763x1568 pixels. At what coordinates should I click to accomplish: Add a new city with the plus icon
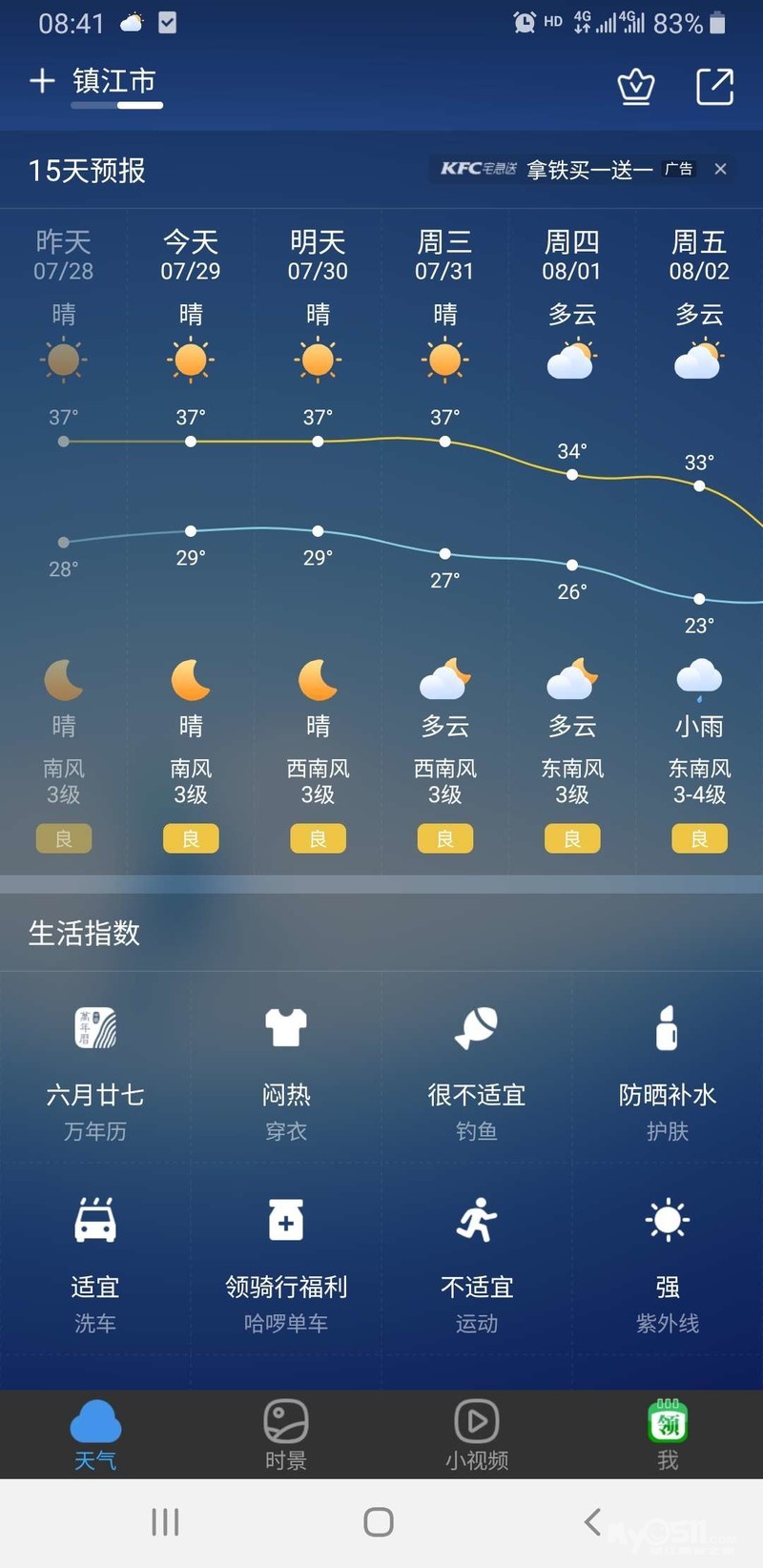point(42,81)
